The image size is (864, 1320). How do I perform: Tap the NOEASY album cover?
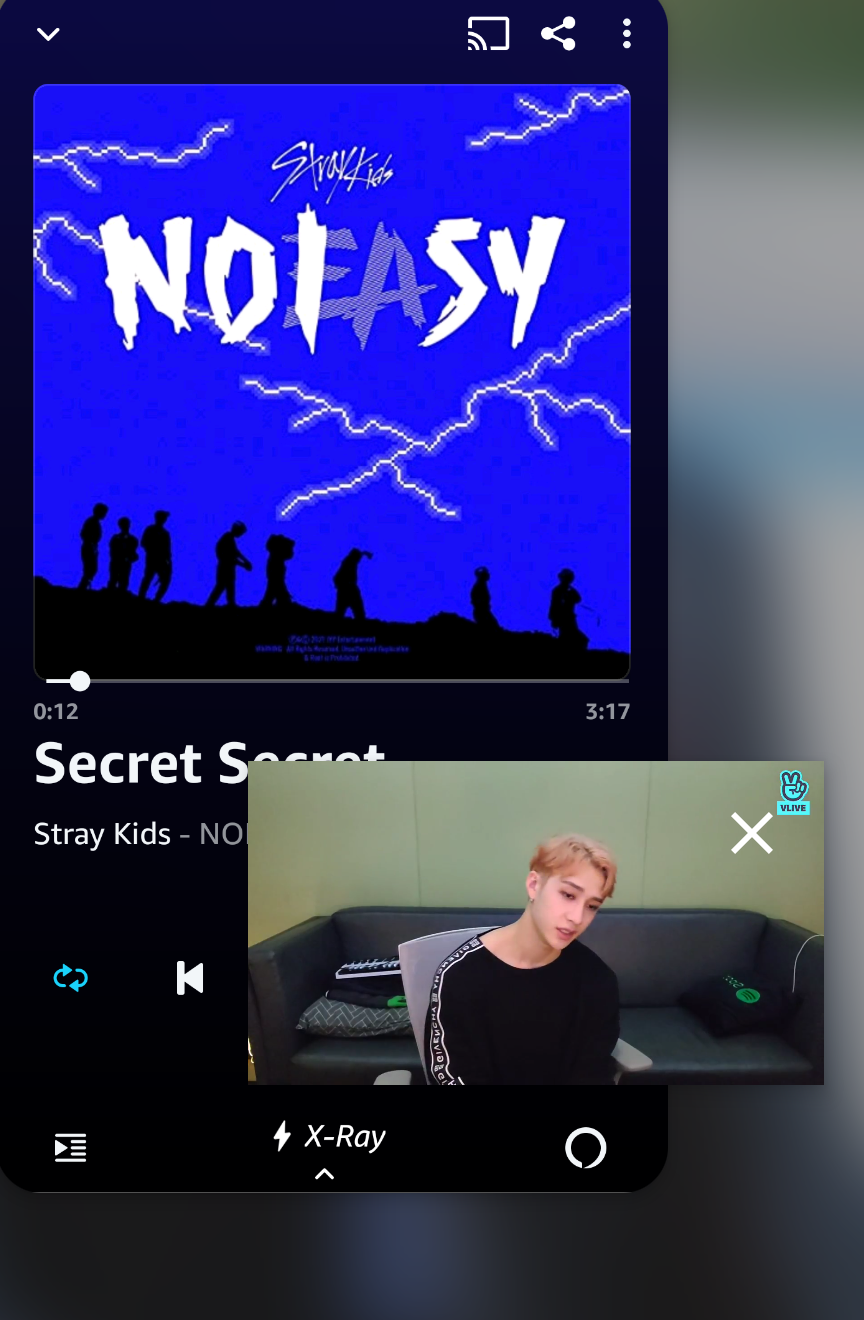tap(332, 380)
